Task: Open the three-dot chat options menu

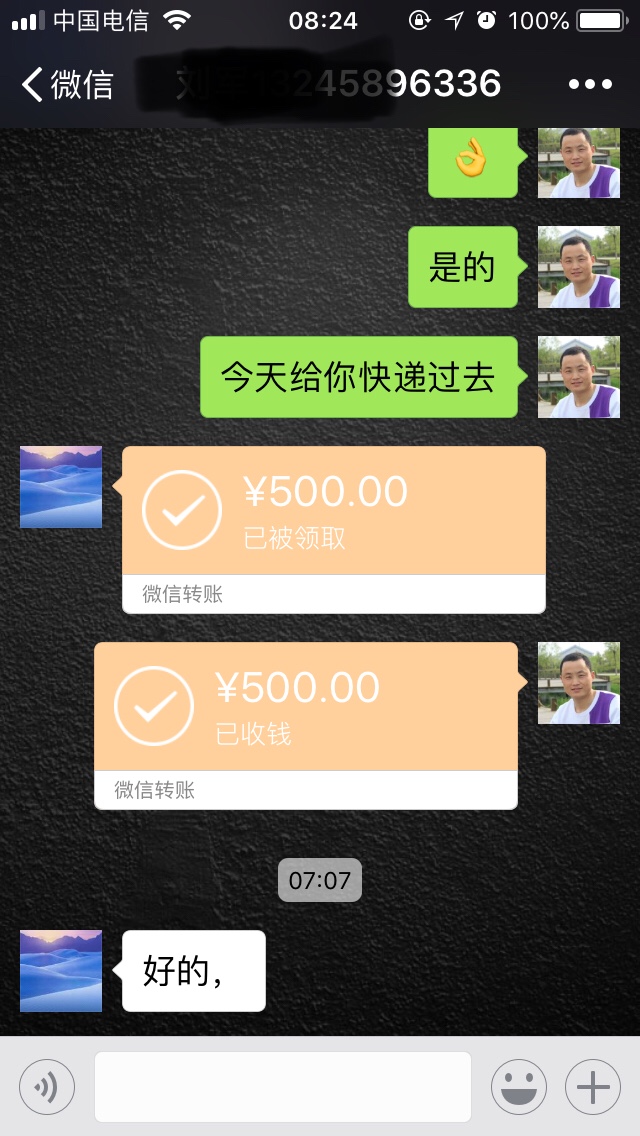Action: 590,85
